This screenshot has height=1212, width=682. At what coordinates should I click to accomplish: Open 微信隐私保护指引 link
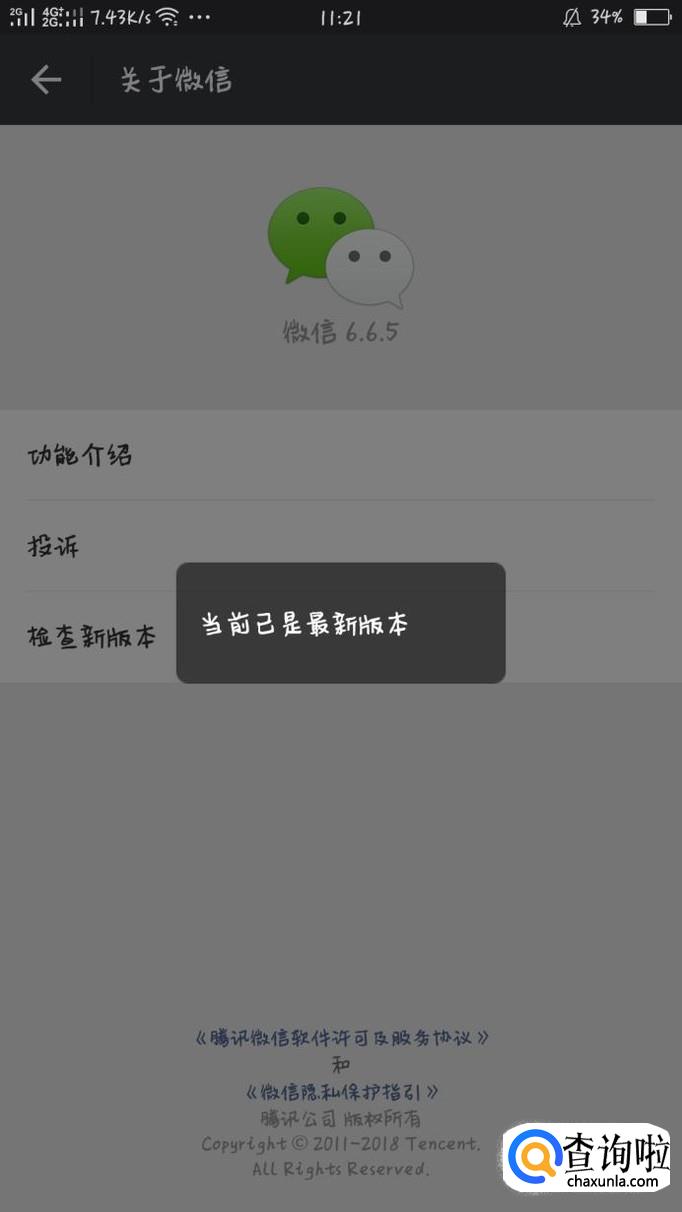click(x=342, y=1091)
